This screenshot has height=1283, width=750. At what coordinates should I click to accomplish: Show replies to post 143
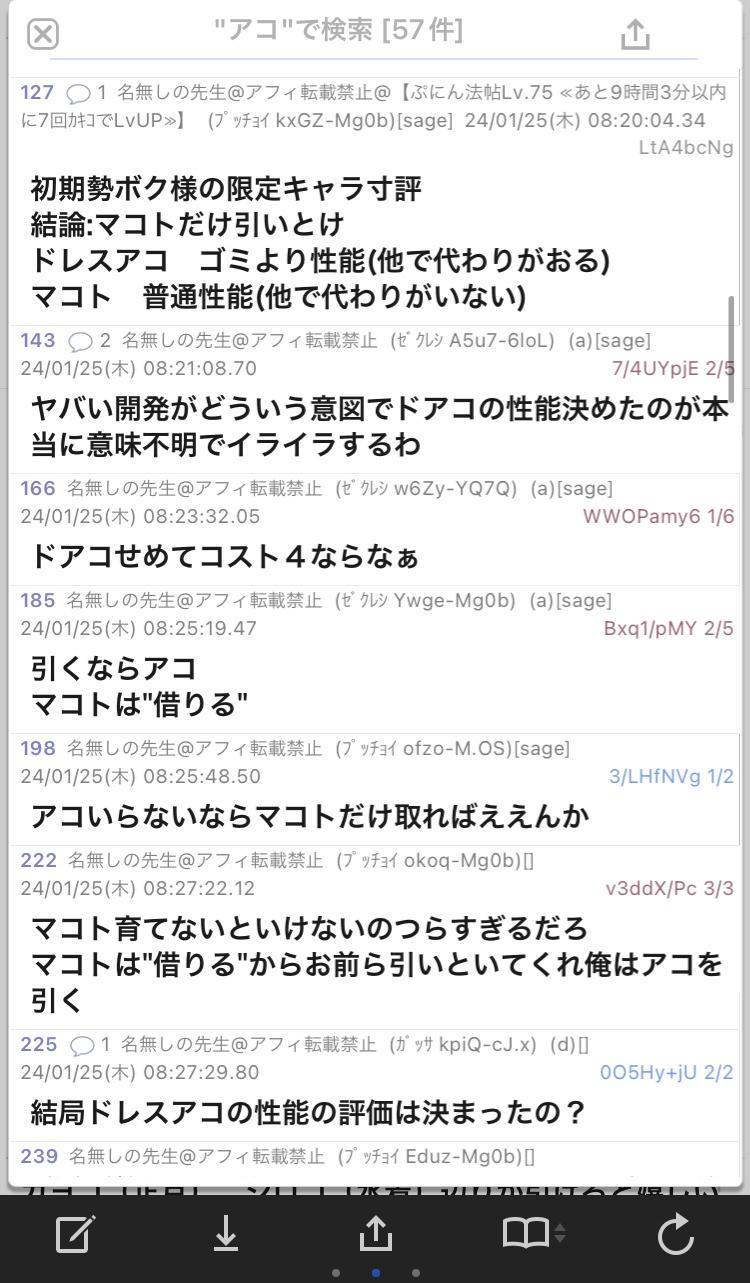point(91,341)
